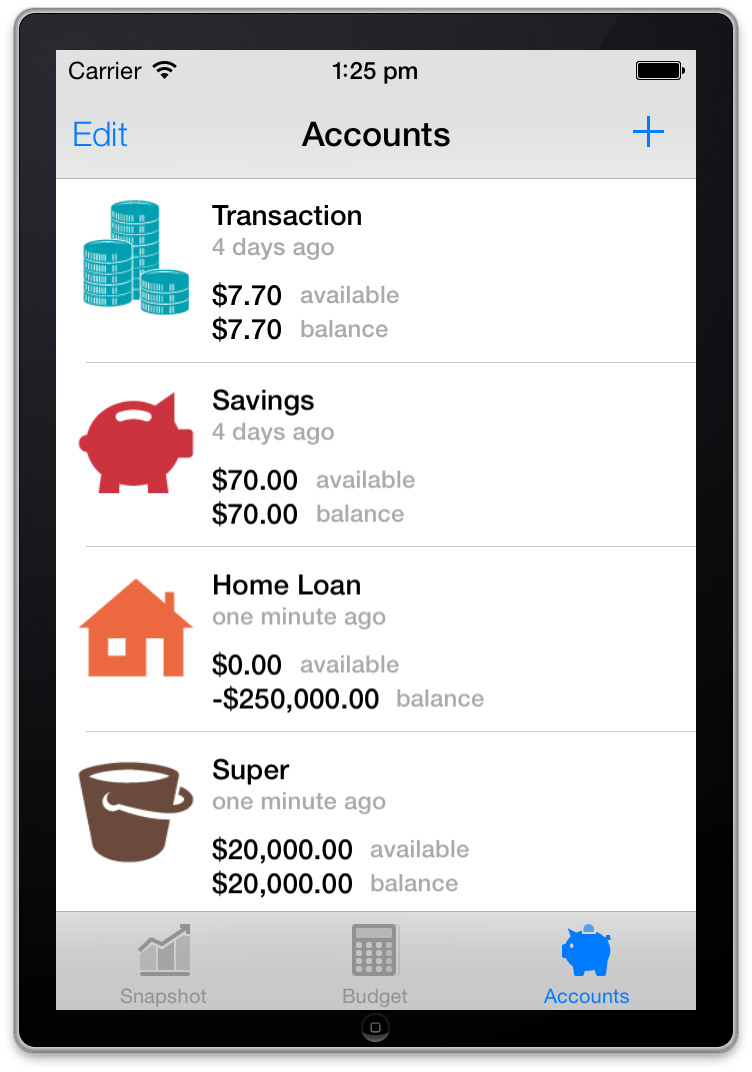The image size is (752, 1072).
Task: Select the Accounts tab
Action: pos(586,964)
